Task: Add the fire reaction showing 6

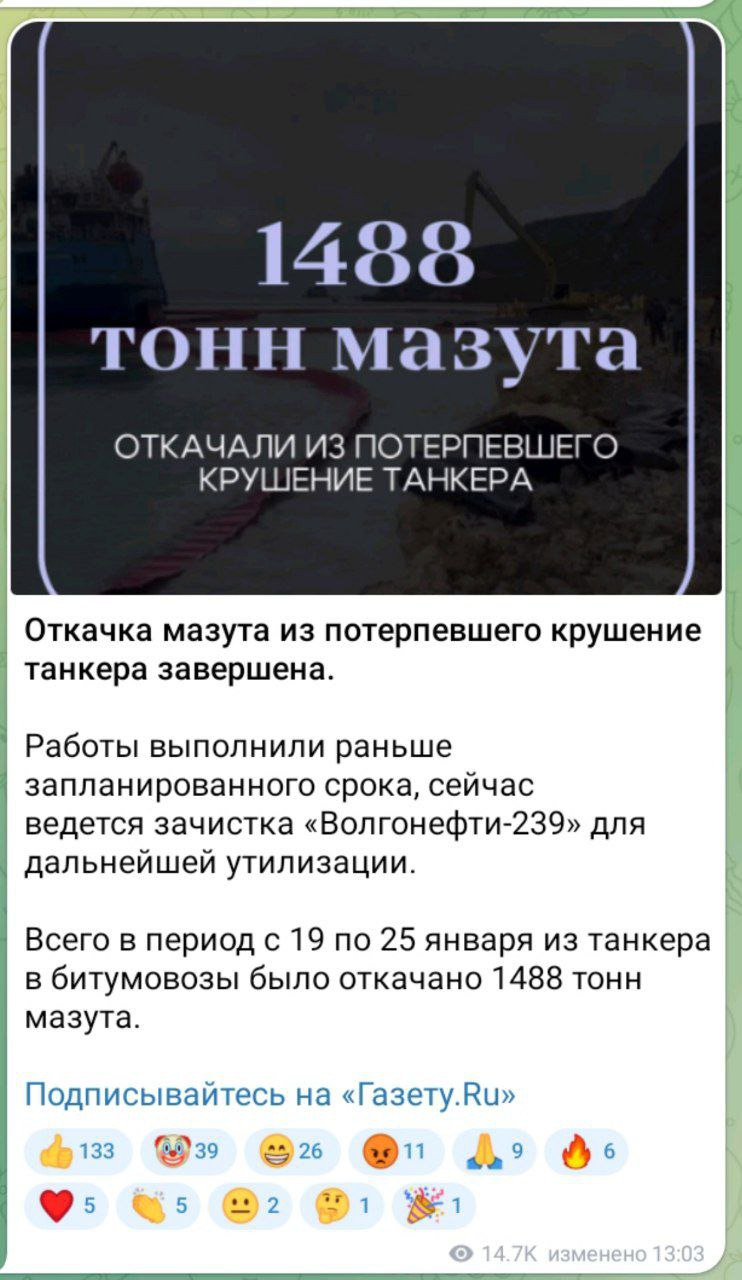Action: [x=588, y=1152]
